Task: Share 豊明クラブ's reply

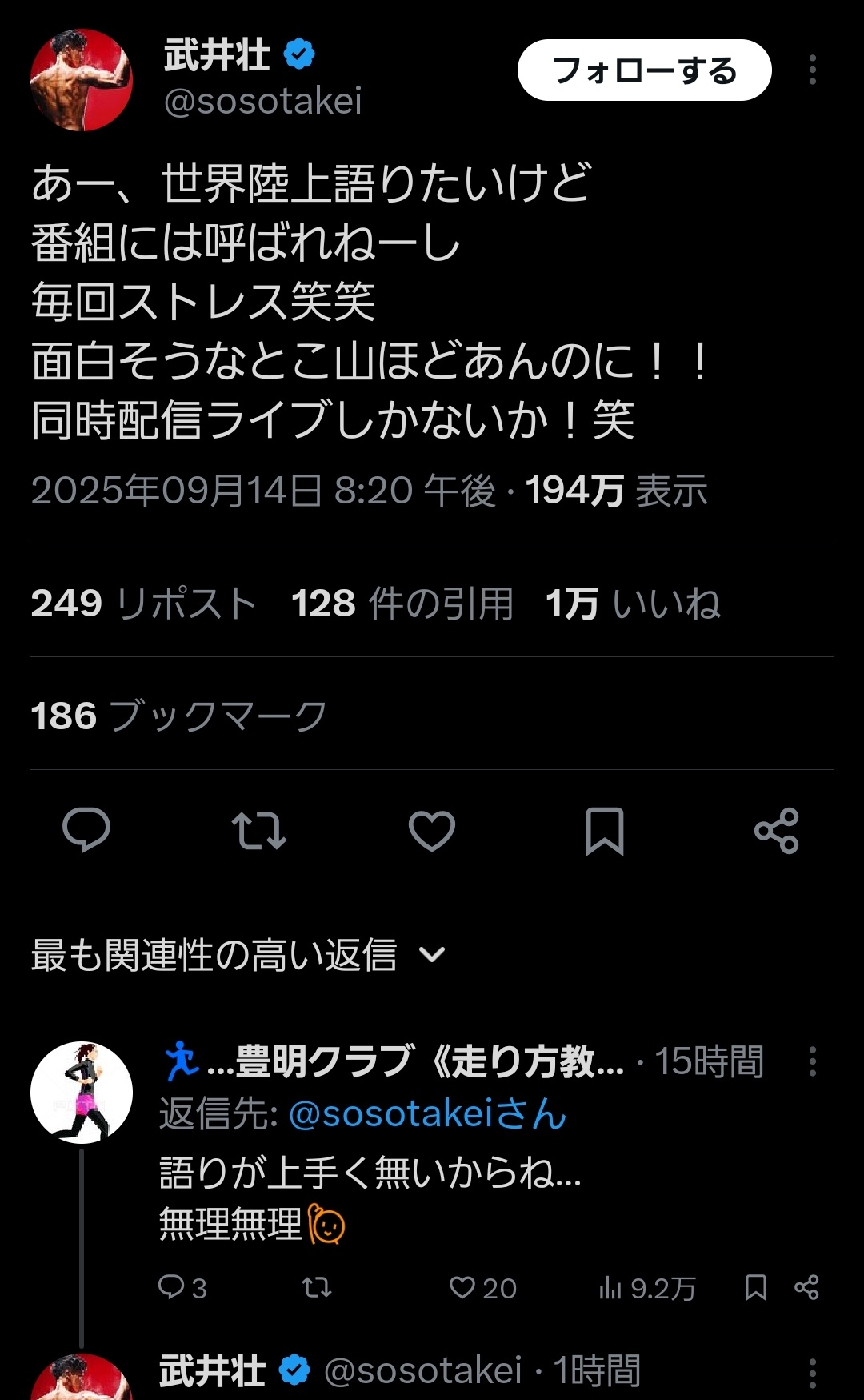Action: pos(806,1287)
